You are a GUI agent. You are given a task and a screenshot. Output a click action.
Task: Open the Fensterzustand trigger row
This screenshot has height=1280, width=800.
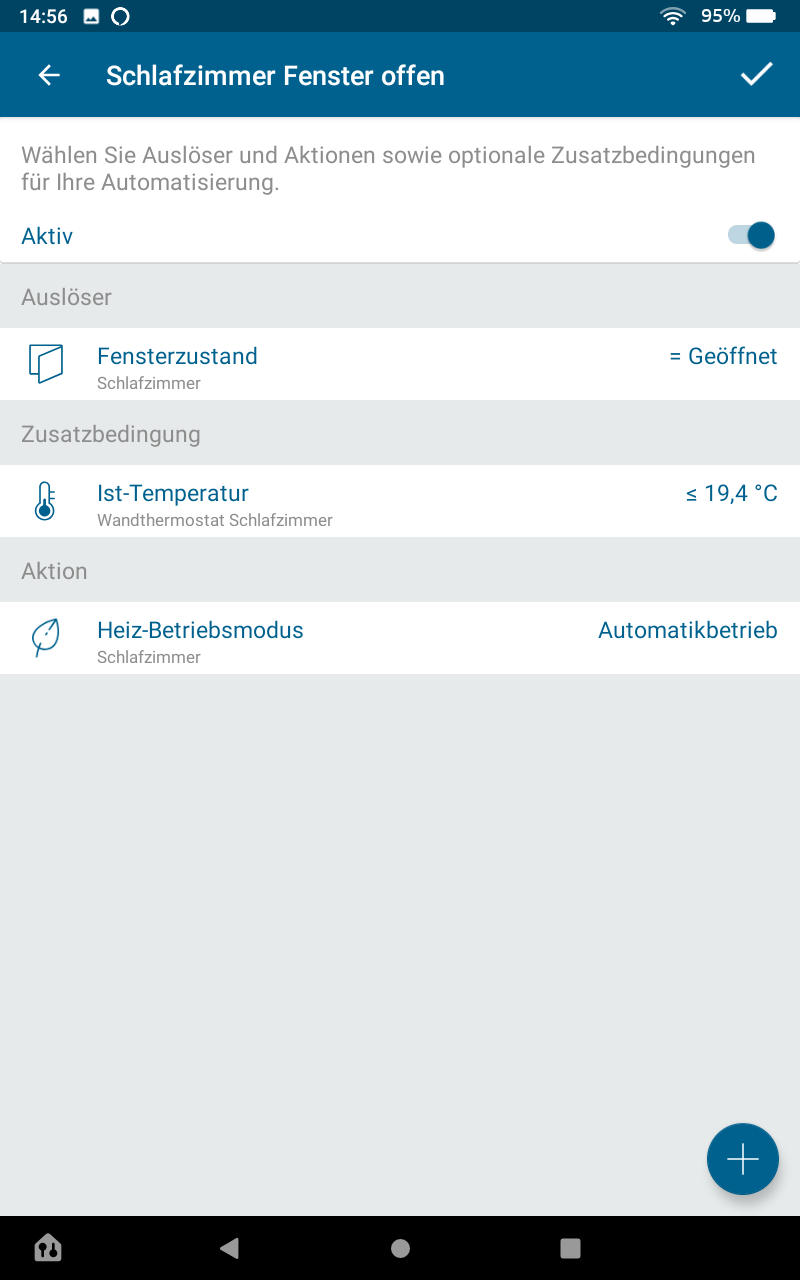pos(400,365)
